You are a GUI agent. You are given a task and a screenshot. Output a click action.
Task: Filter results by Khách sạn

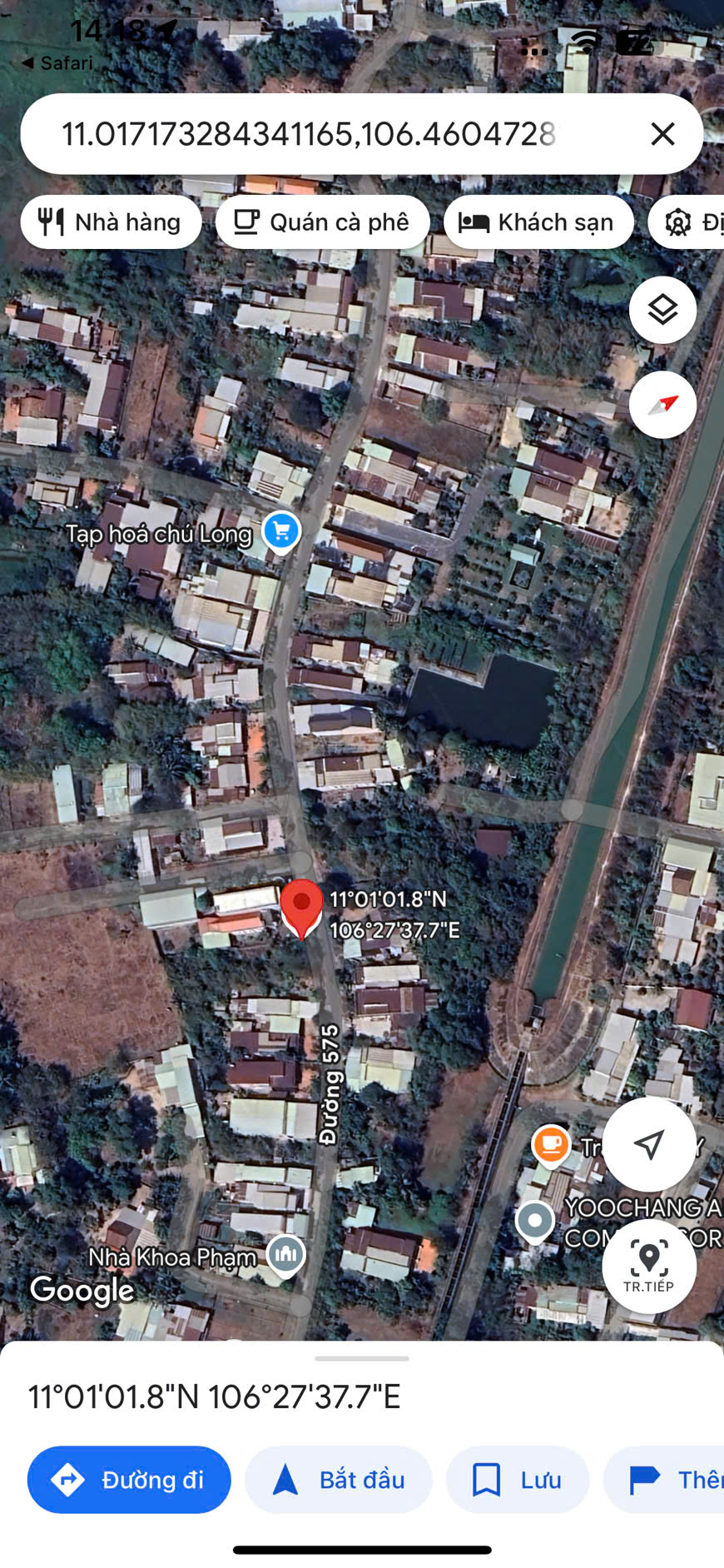538,222
